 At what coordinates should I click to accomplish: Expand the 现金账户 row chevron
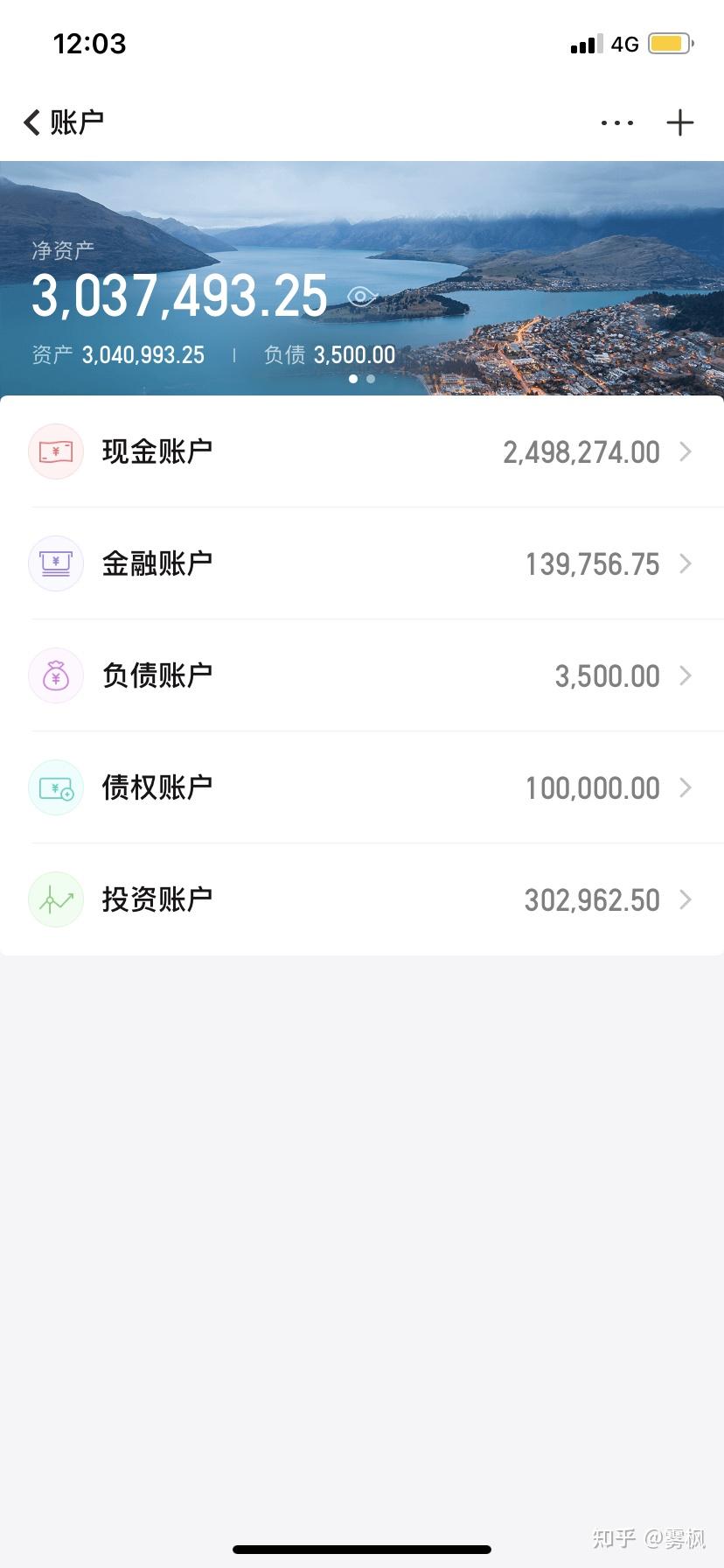(686, 451)
